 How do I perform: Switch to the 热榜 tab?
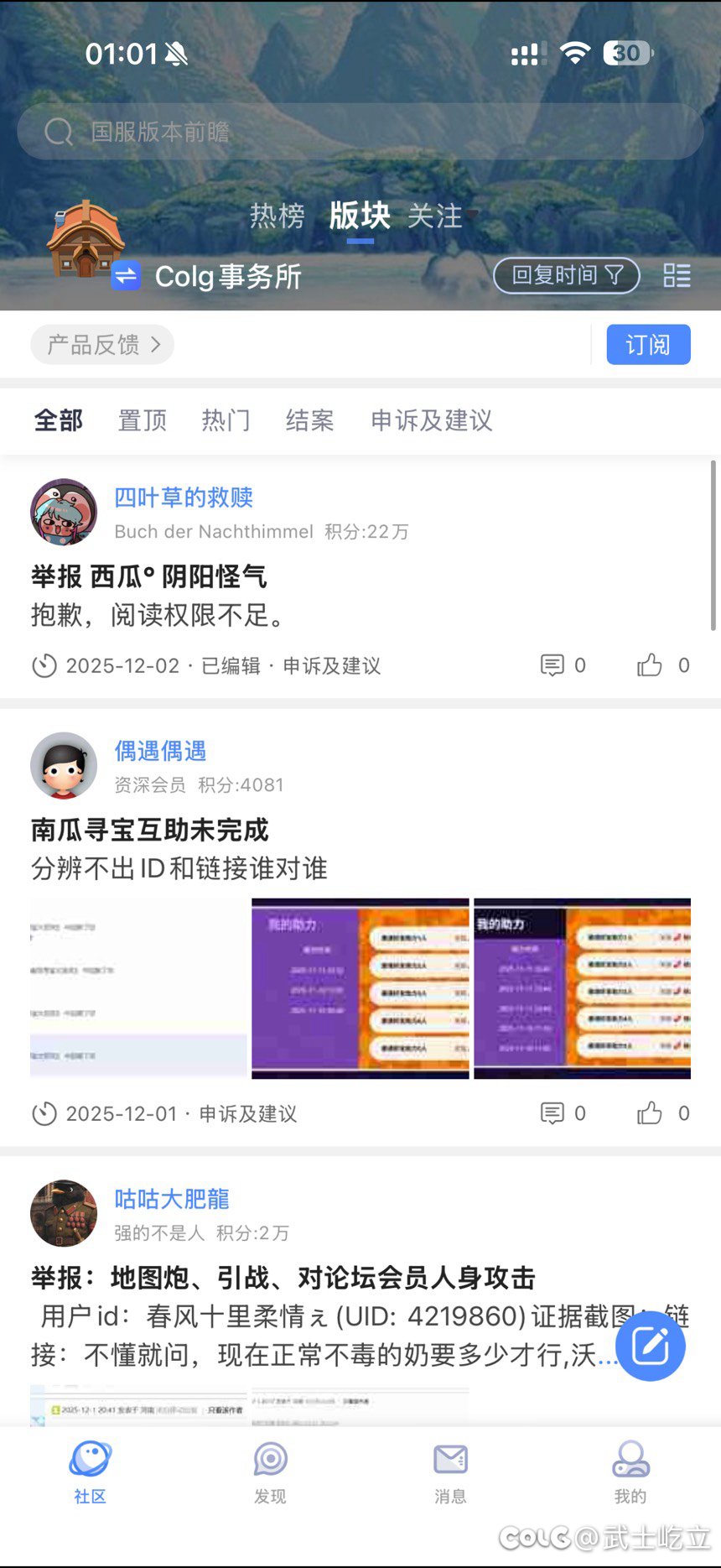tap(277, 216)
